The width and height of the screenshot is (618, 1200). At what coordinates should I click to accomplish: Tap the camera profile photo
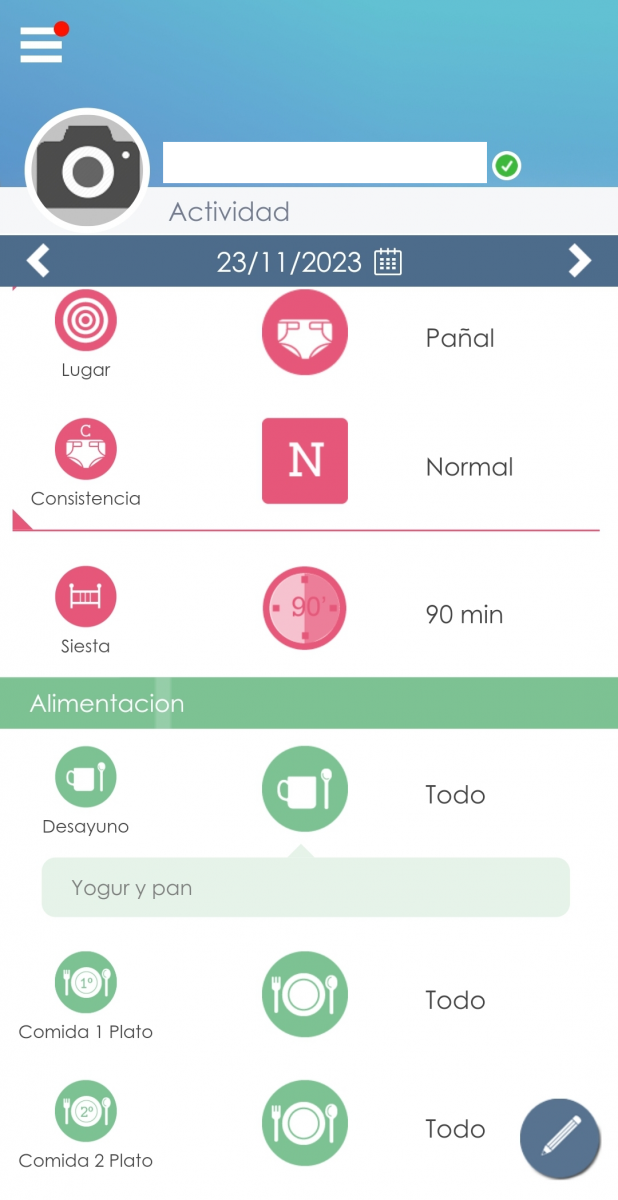pyautogui.click(x=88, y=171)
